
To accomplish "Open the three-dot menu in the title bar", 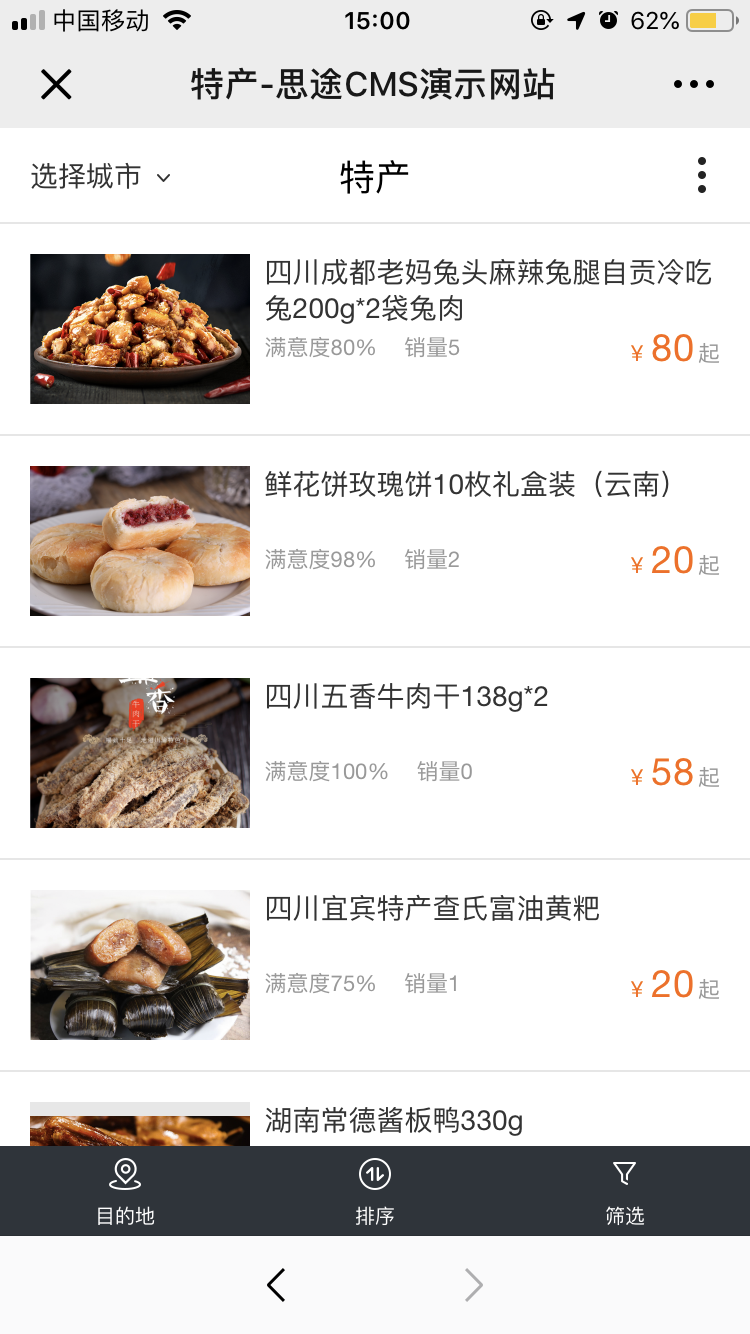I will tap(694, 85).
